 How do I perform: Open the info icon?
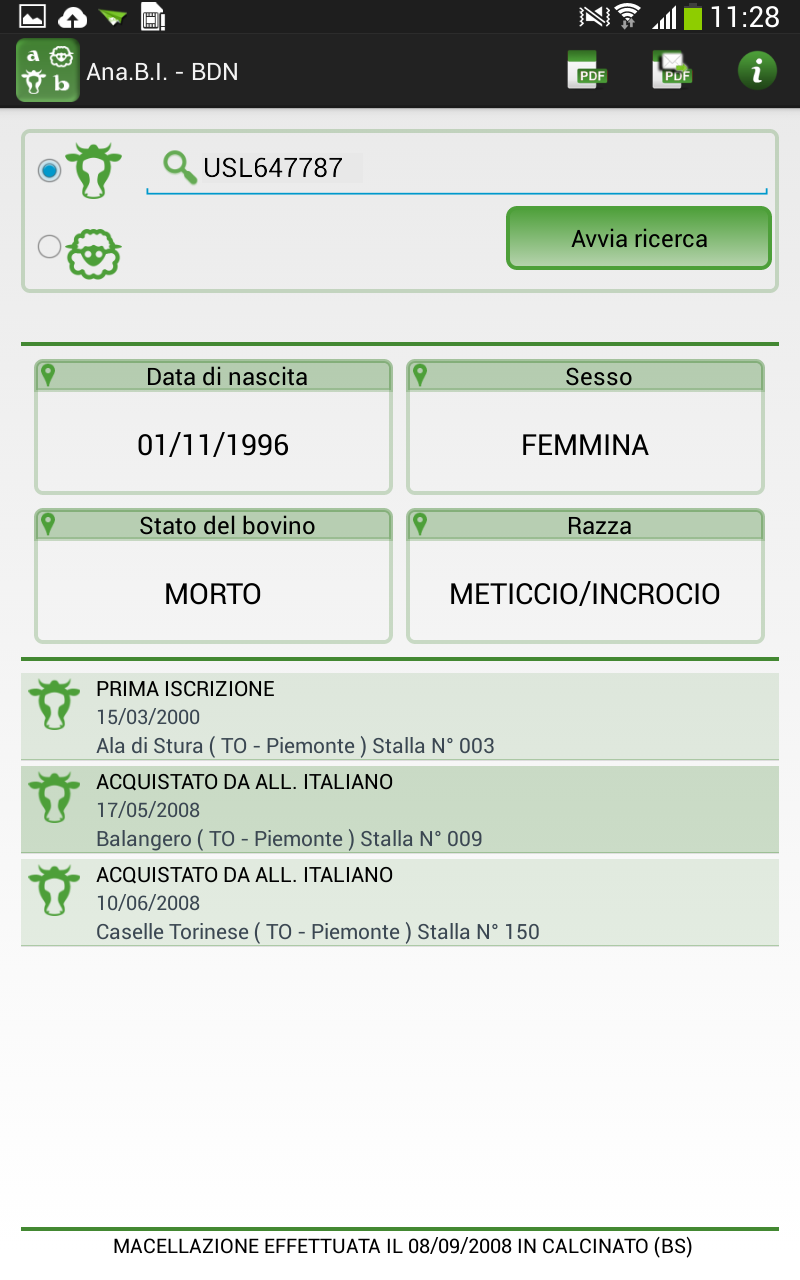[x=757, y=71]
